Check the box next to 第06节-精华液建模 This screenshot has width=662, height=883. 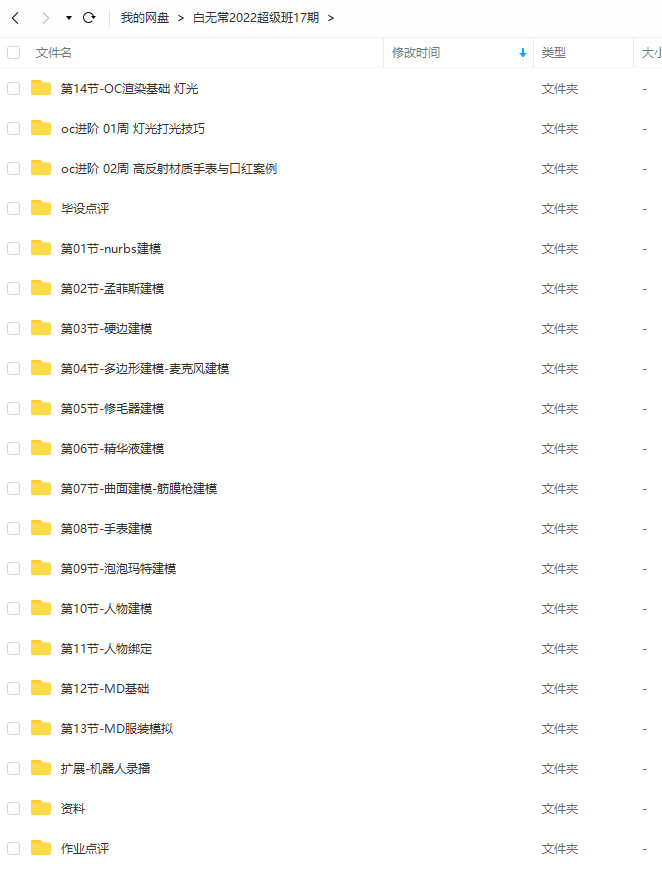[x=14, y=449]
